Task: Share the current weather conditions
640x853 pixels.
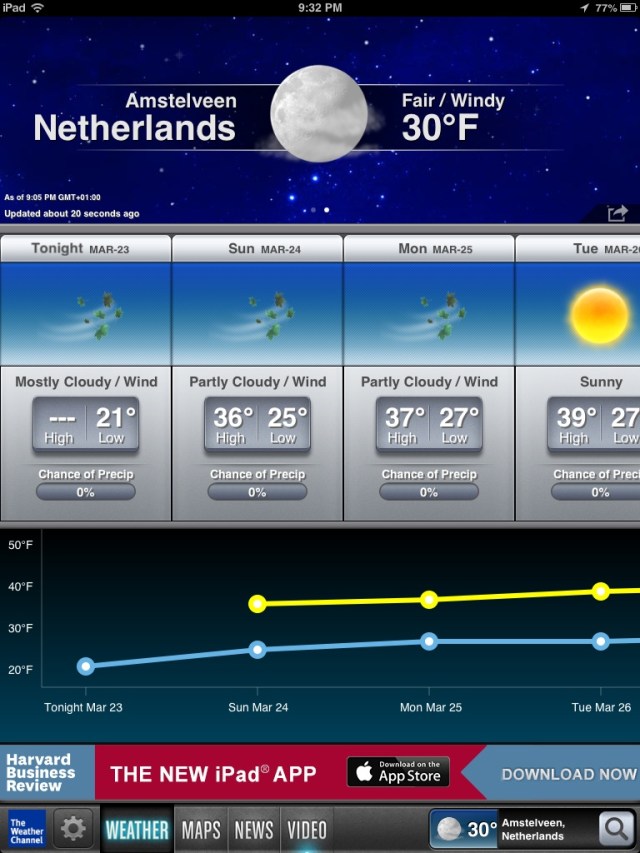Action: click(616, 213)
